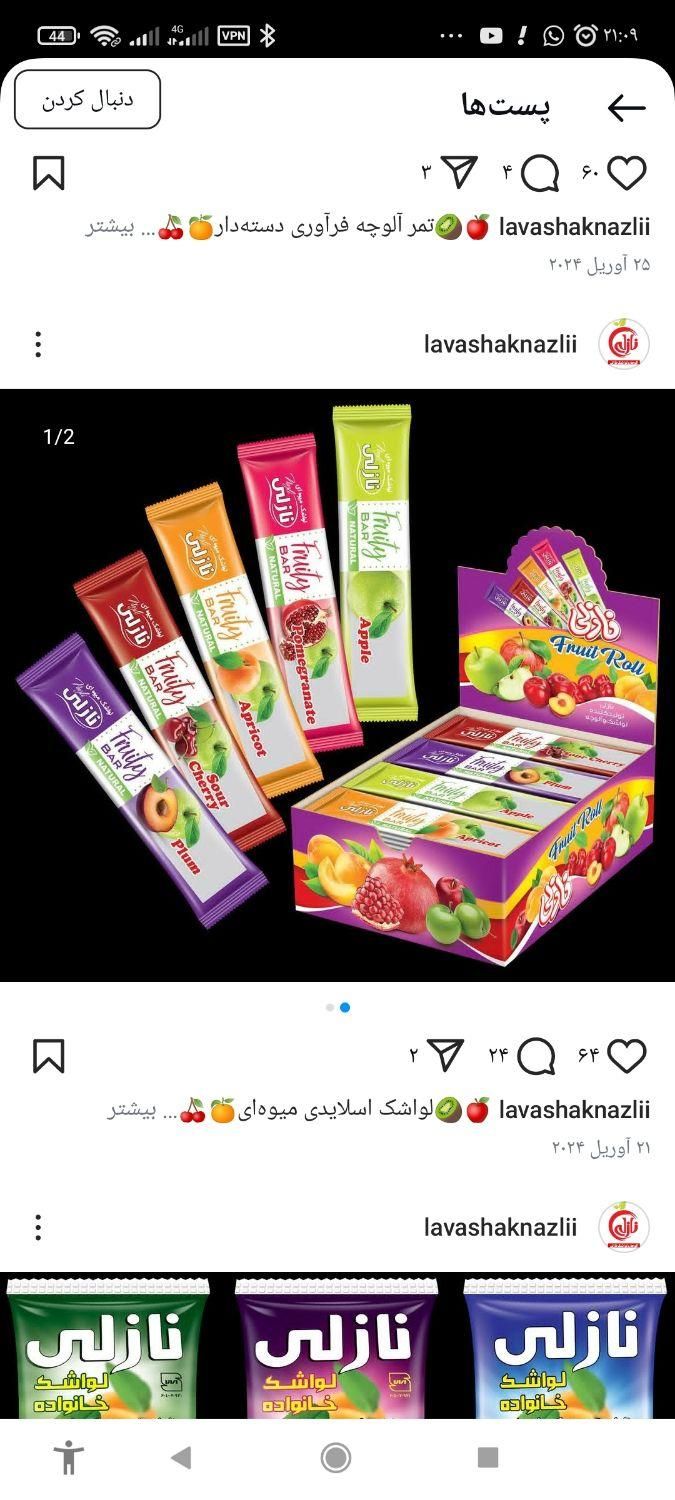The height and width of the screenshot is (1500, 675).
Task: Tap the system home button
Action: (336, 1457)
